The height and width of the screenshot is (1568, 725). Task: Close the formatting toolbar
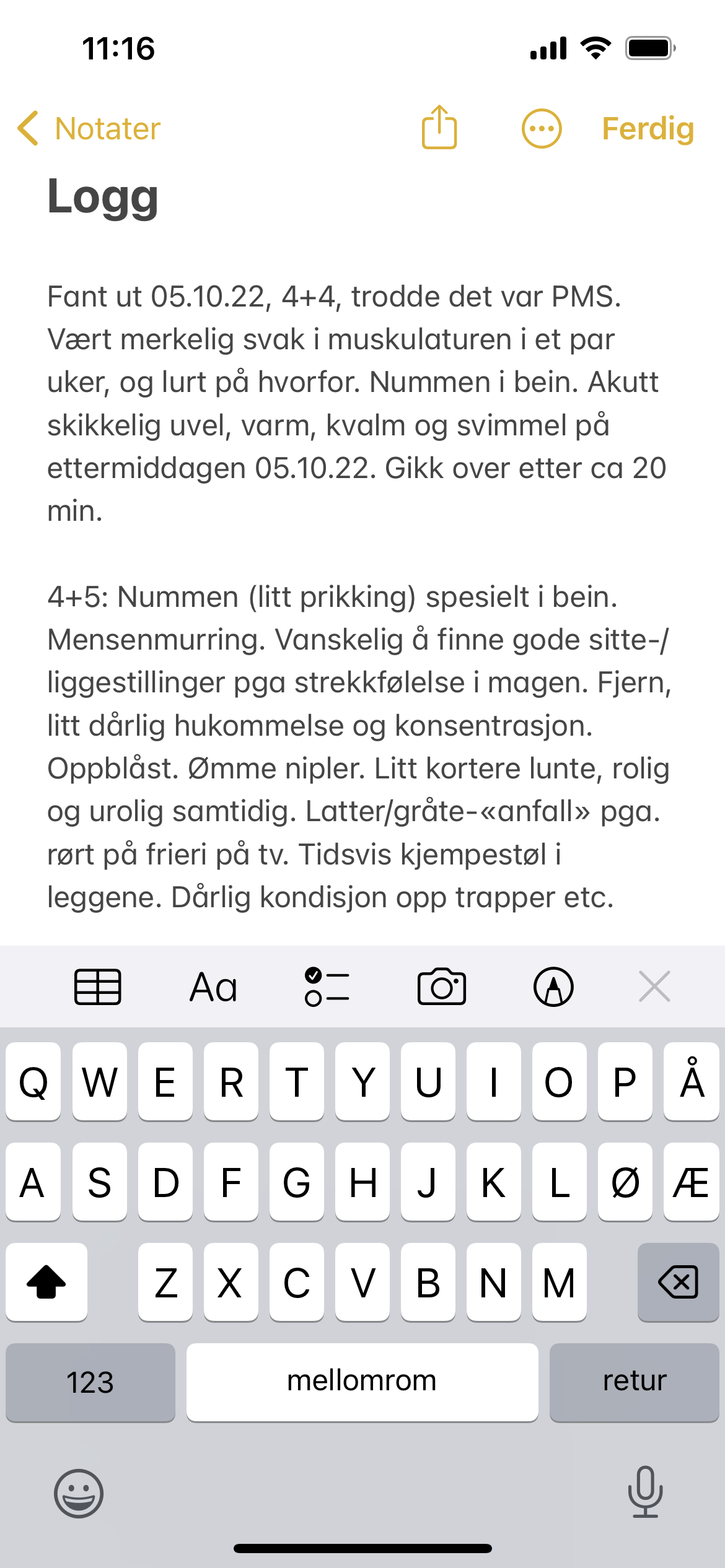(x=654, y=987)
